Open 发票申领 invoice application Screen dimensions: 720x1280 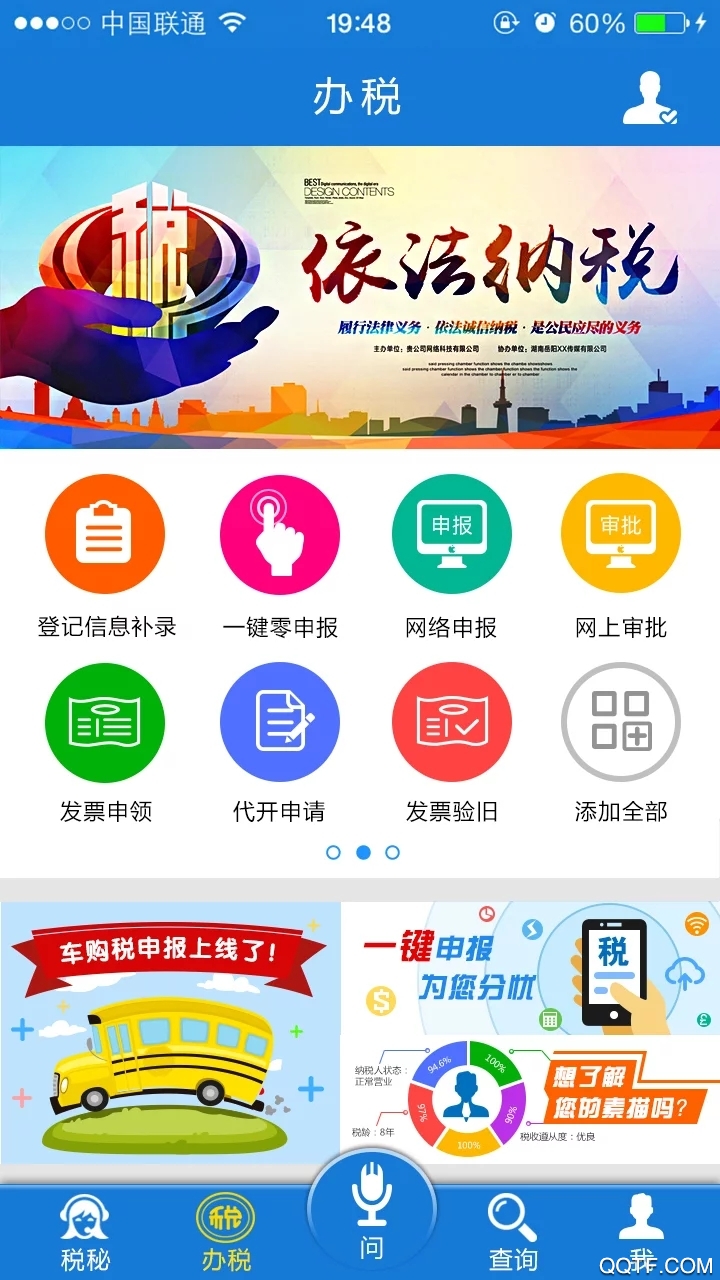104,720
